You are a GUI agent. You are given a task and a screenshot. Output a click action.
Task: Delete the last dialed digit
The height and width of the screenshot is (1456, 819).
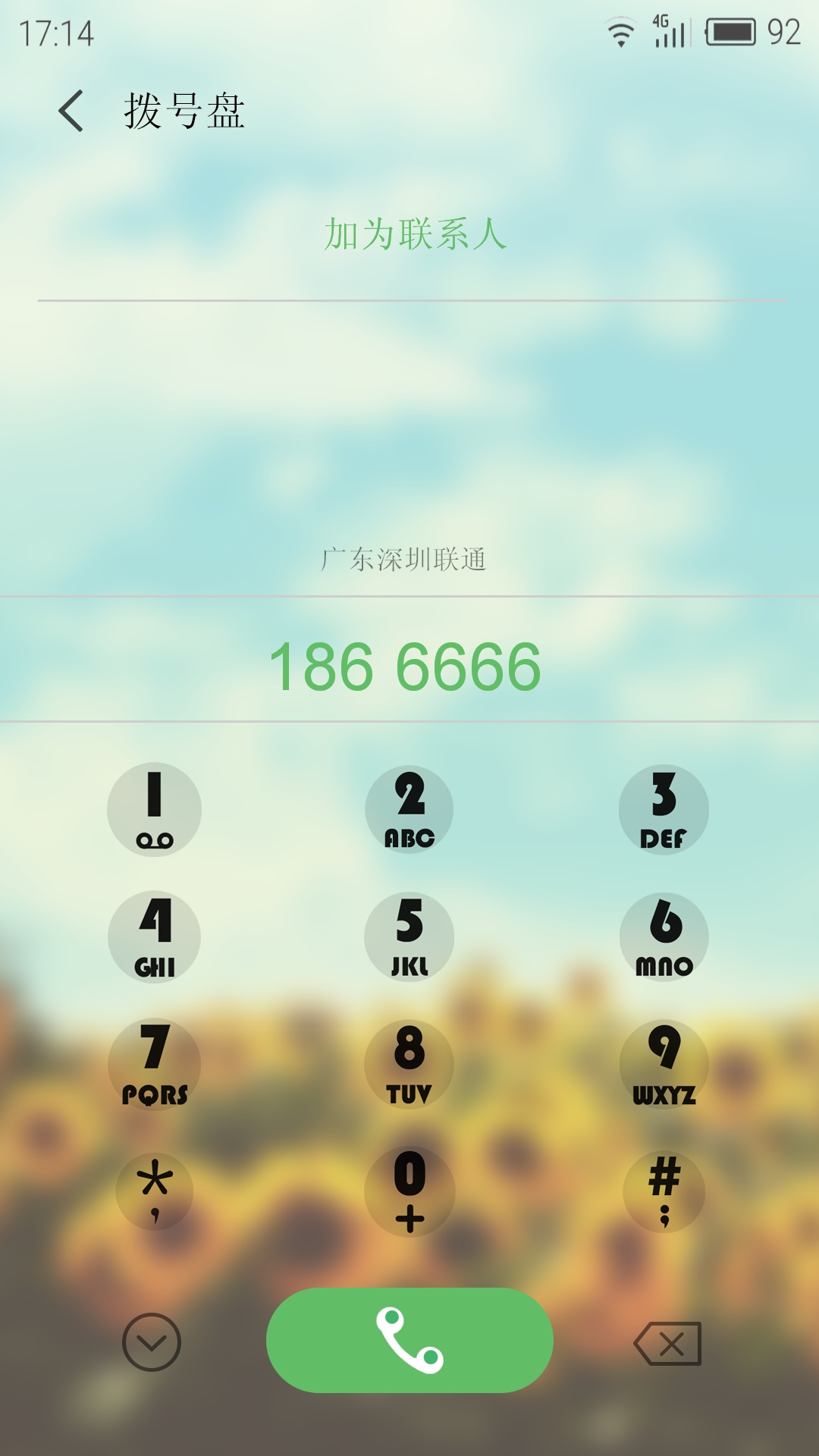(667, 1343)
